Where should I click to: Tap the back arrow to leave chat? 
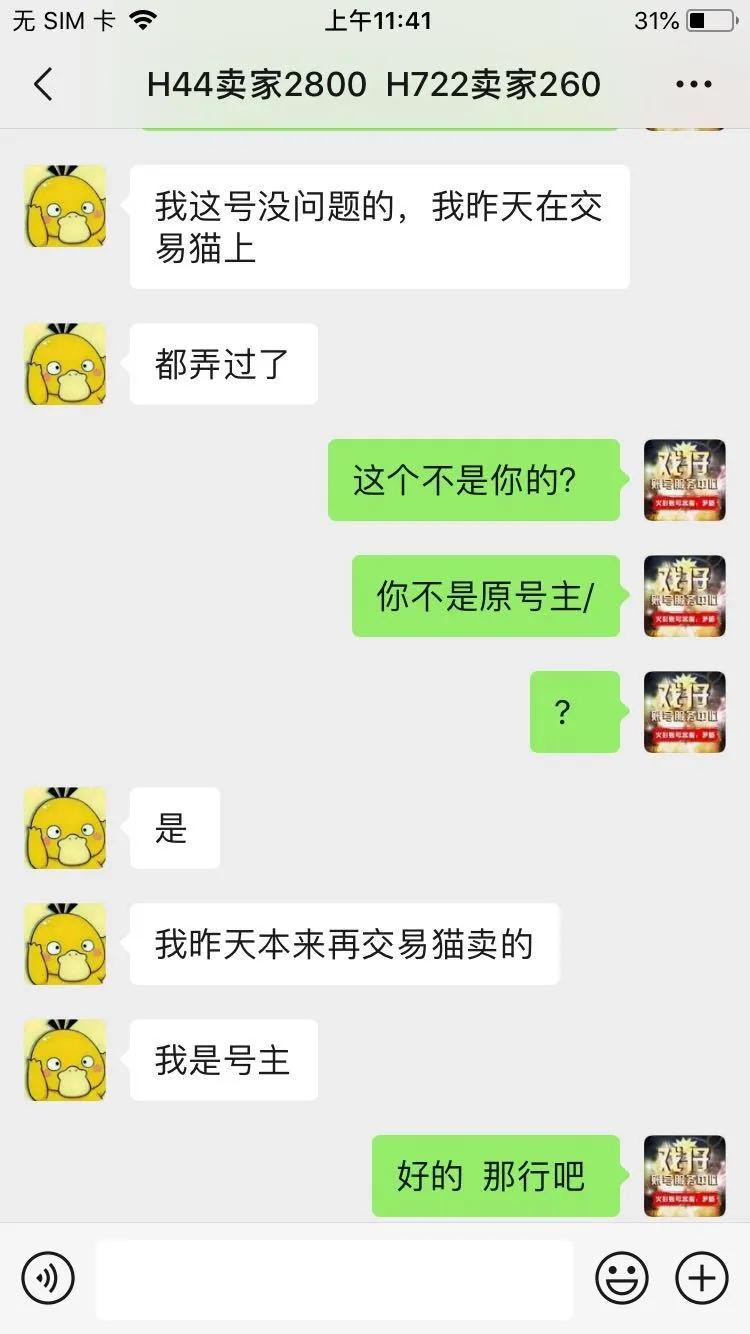pos(42,85)
